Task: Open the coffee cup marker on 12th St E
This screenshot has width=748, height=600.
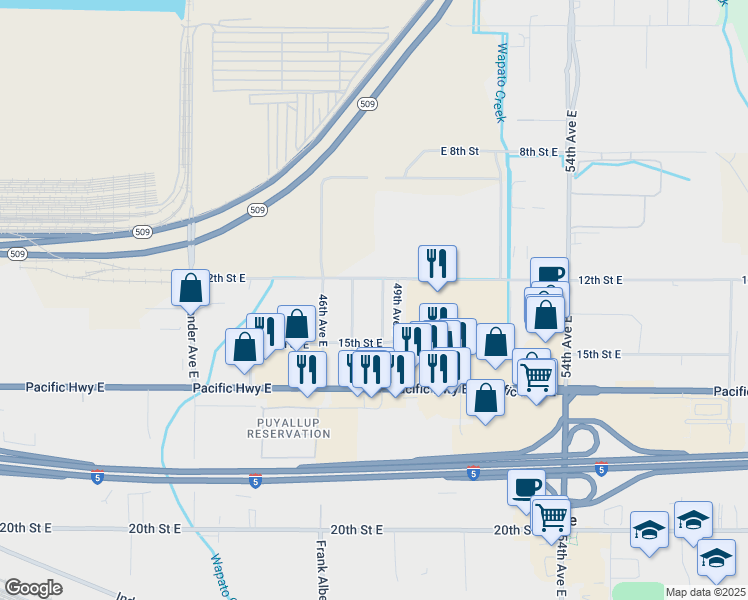Action: coord(550,272)
